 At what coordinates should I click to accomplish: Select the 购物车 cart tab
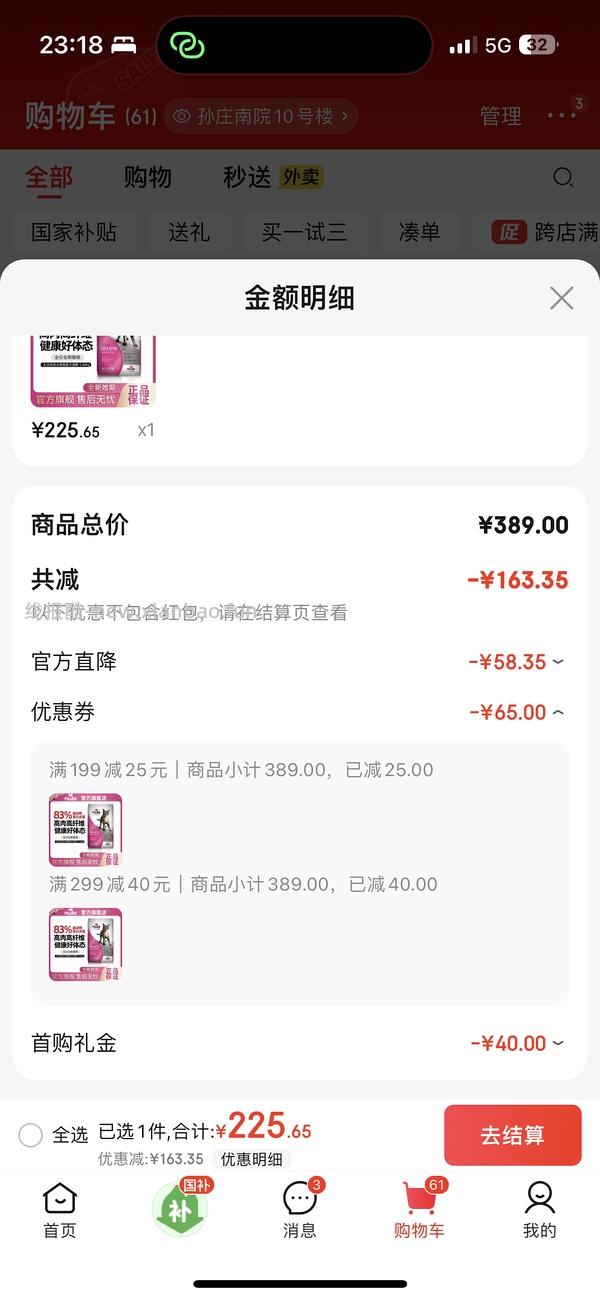pos(419,1210)
